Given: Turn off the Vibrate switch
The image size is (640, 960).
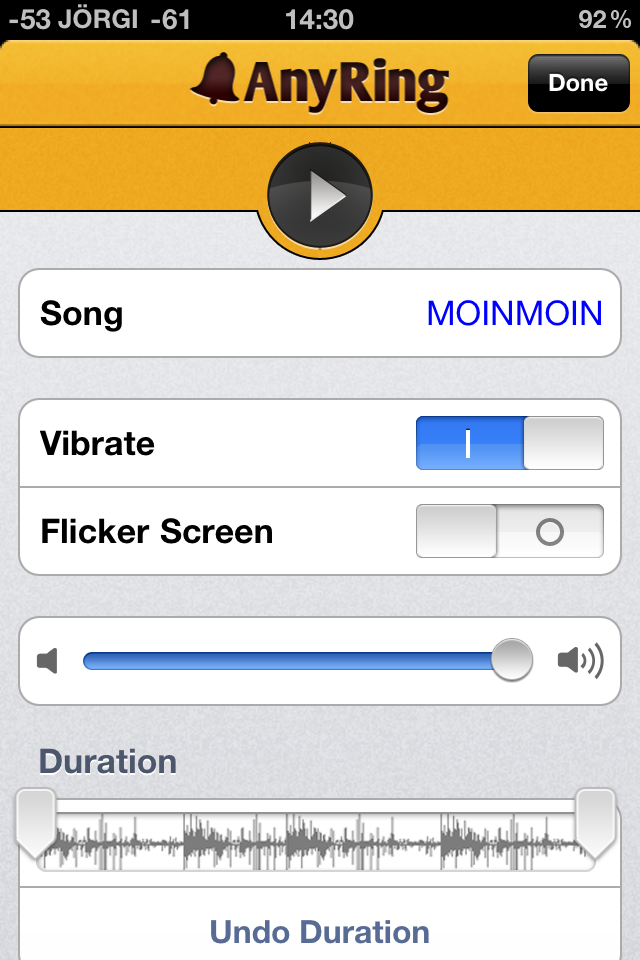Looking at the screenshot, I should 509,443.
